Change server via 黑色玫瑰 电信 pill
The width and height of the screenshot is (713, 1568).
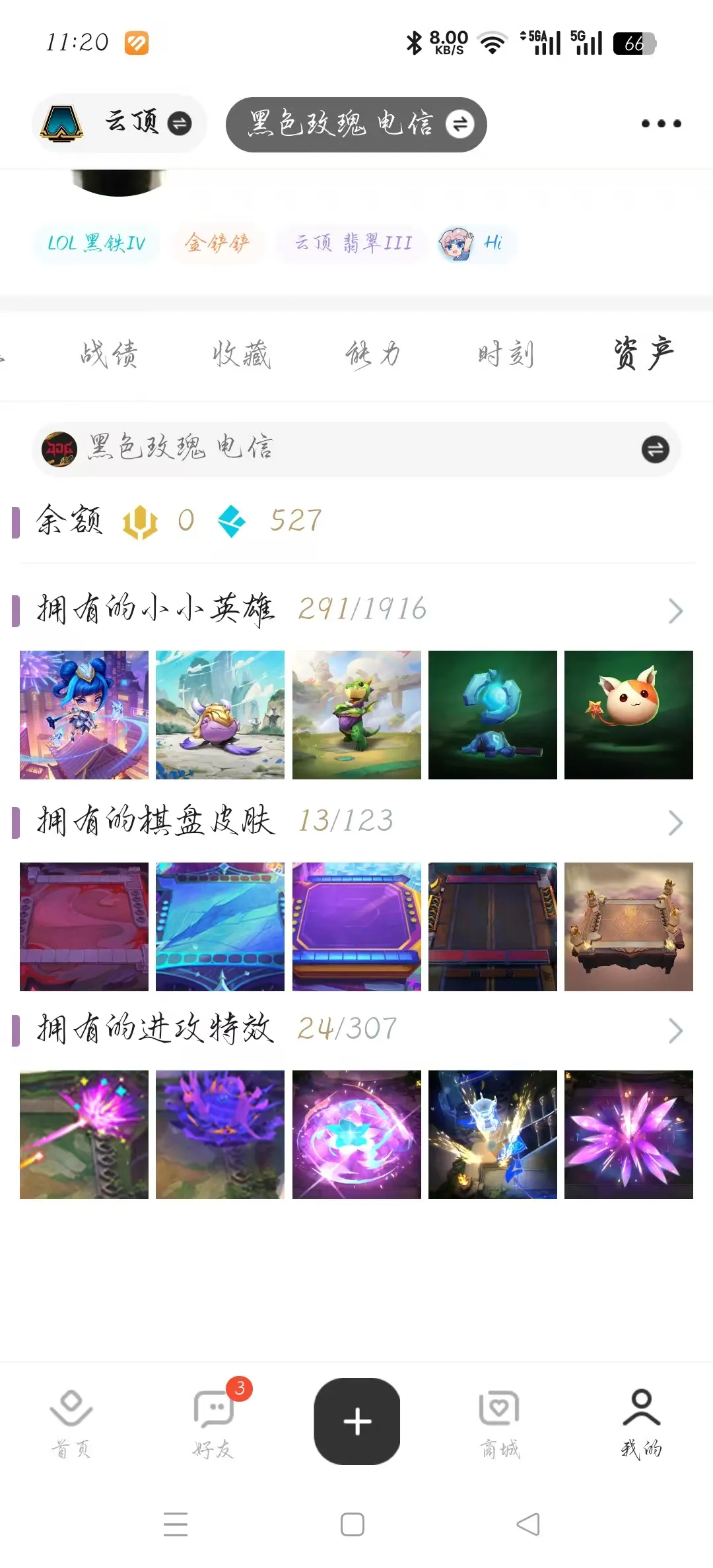356,124
